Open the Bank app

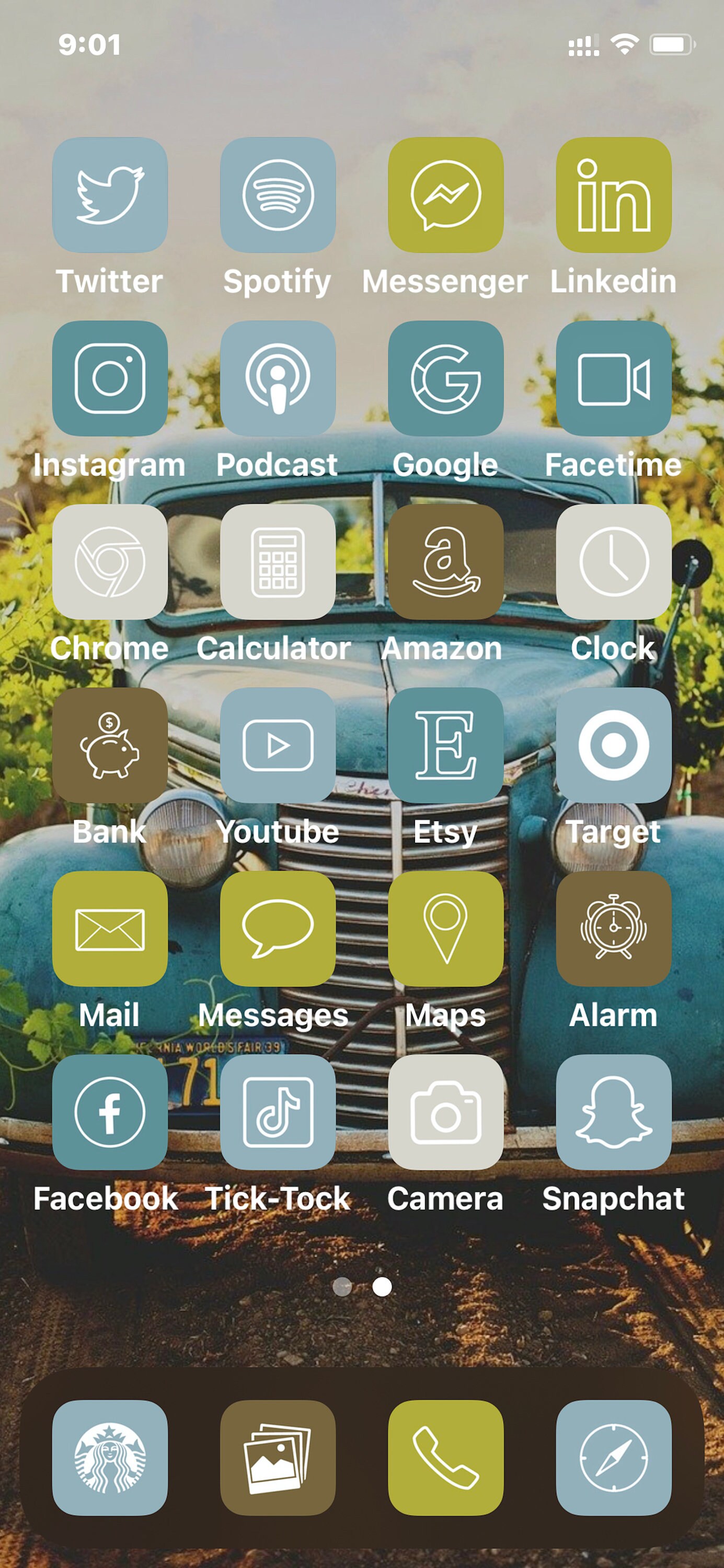pyautogui.click(x=110, y=746)
